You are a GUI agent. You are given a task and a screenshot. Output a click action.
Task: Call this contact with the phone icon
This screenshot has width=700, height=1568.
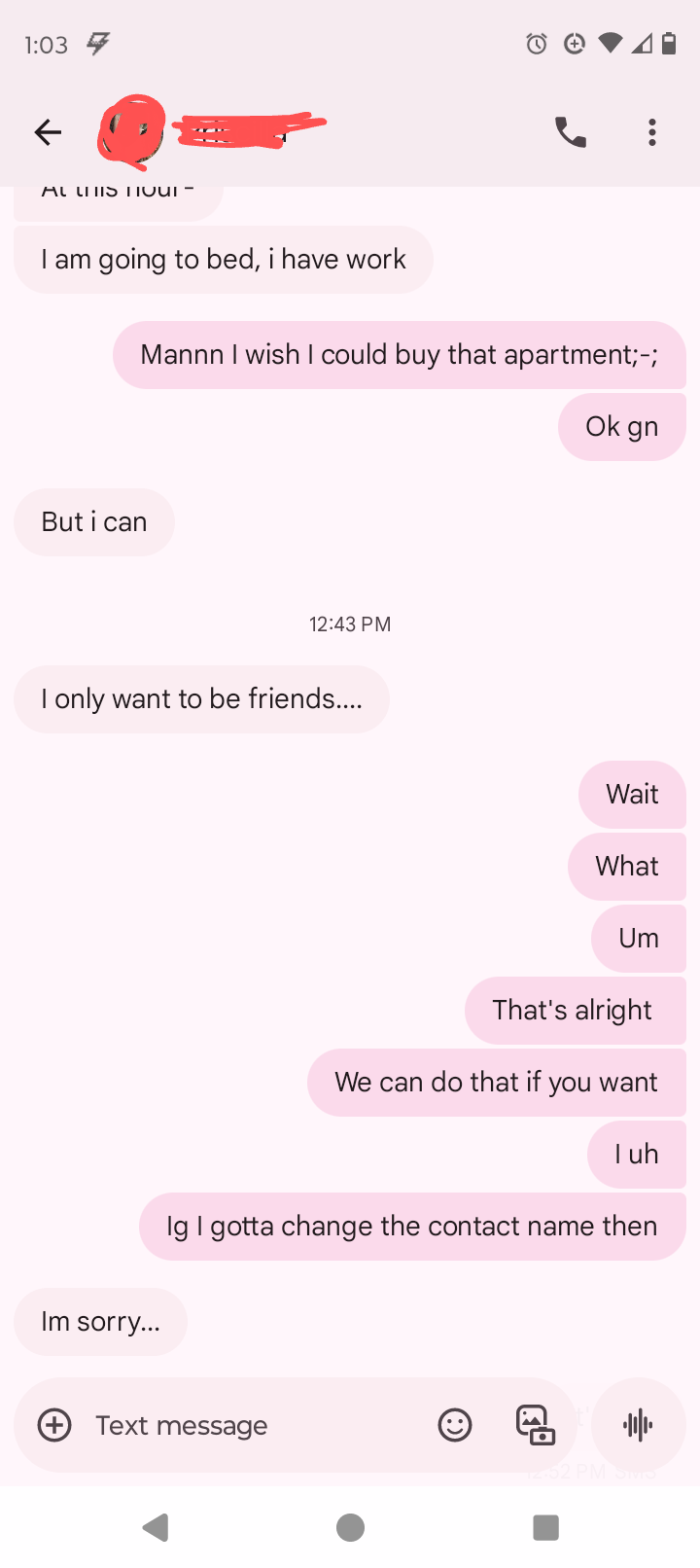[x=571, y=132]
